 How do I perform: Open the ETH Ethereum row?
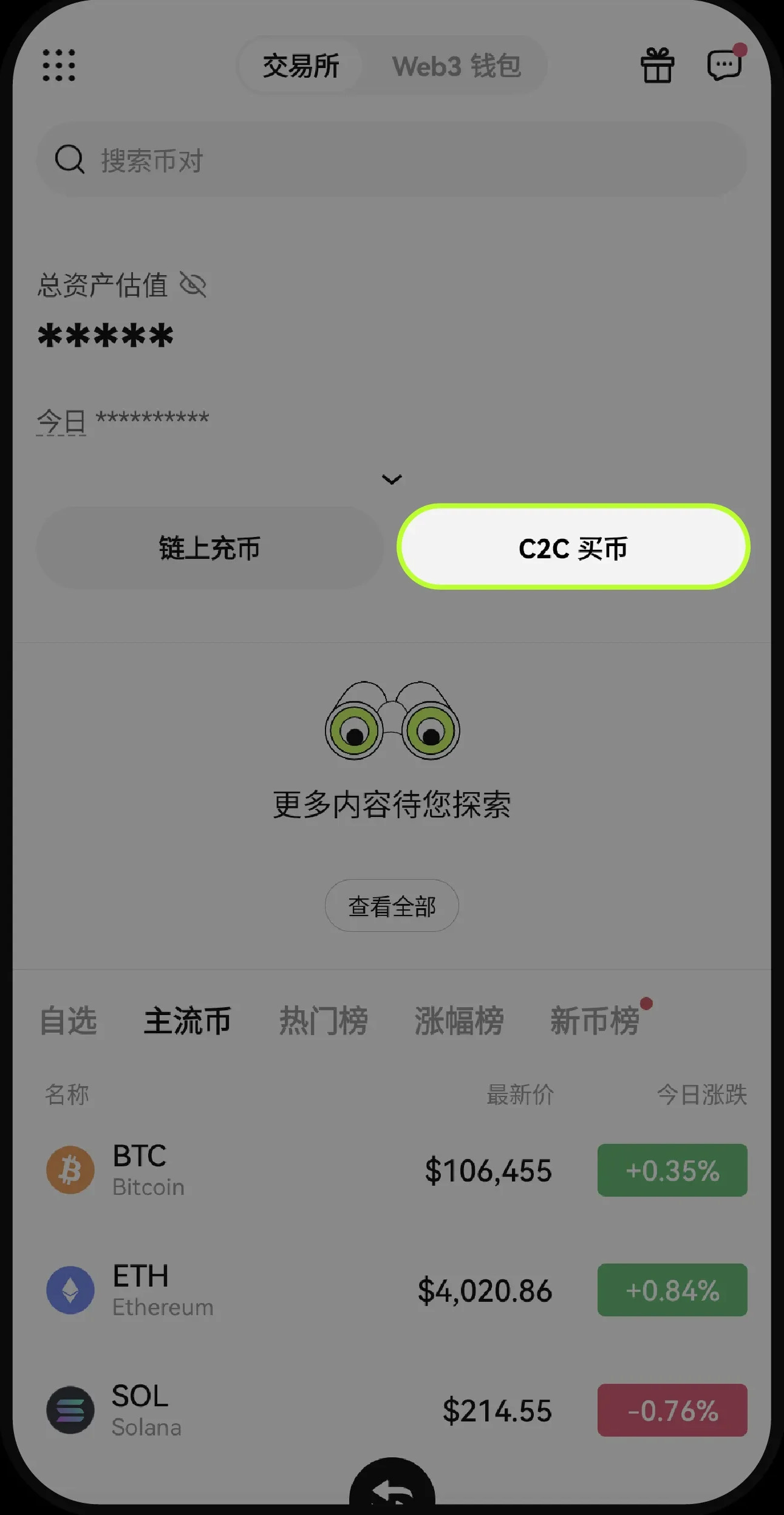coord(392,1290)
